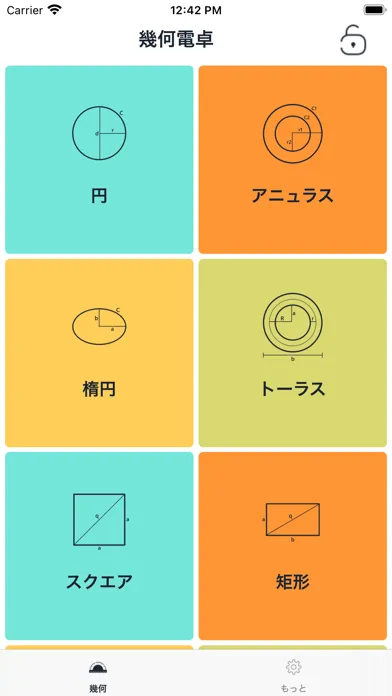The height and width of the screenshot is (696, 392).
Task: Select the 楕円 ellipse card
Action: [99, 353]
